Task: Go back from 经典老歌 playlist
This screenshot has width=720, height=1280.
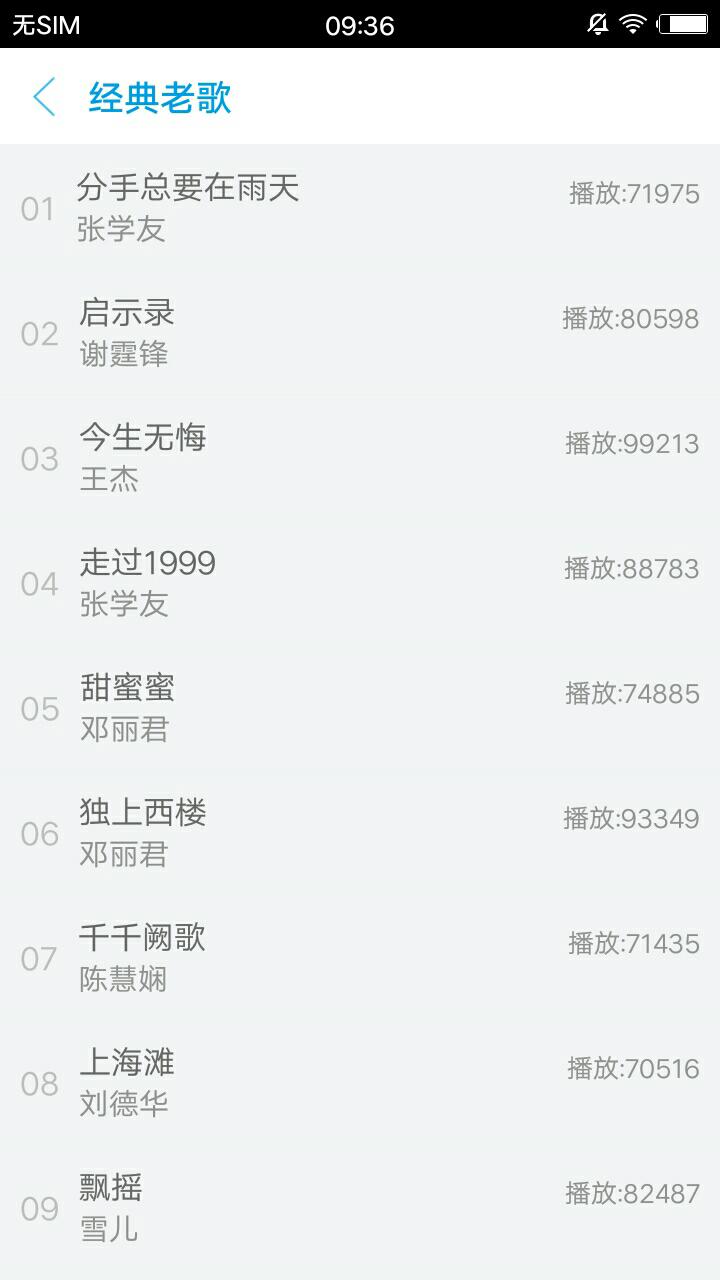Action: [44, 97]
